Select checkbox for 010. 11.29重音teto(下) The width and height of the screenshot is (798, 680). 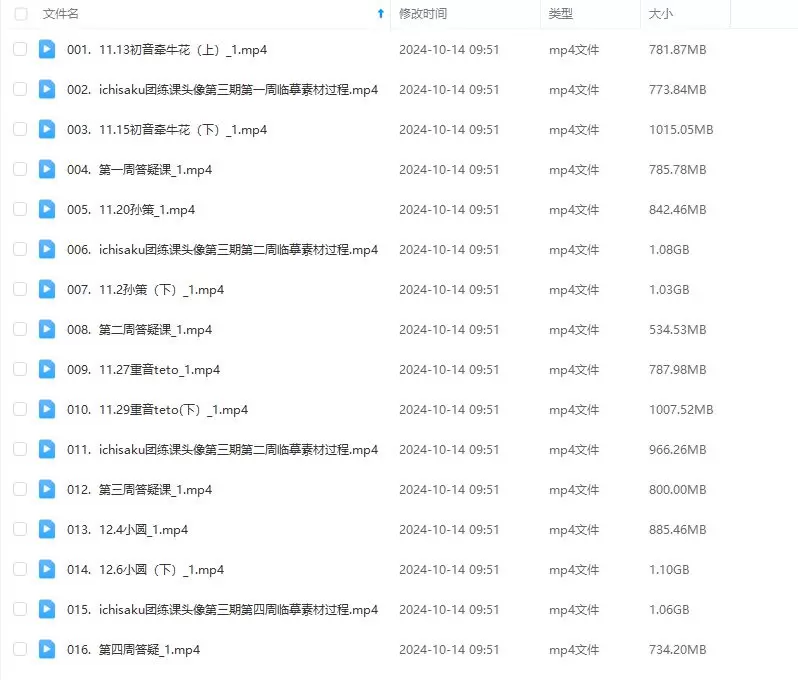(x=20, y=410)
